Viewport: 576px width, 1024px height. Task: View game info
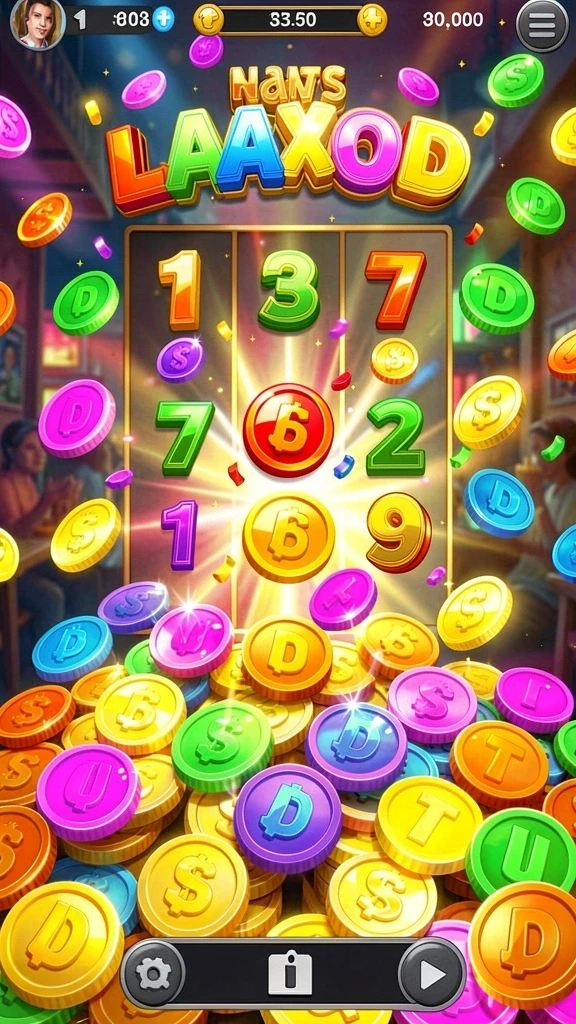pyautogui.click(x=290, y=975)
